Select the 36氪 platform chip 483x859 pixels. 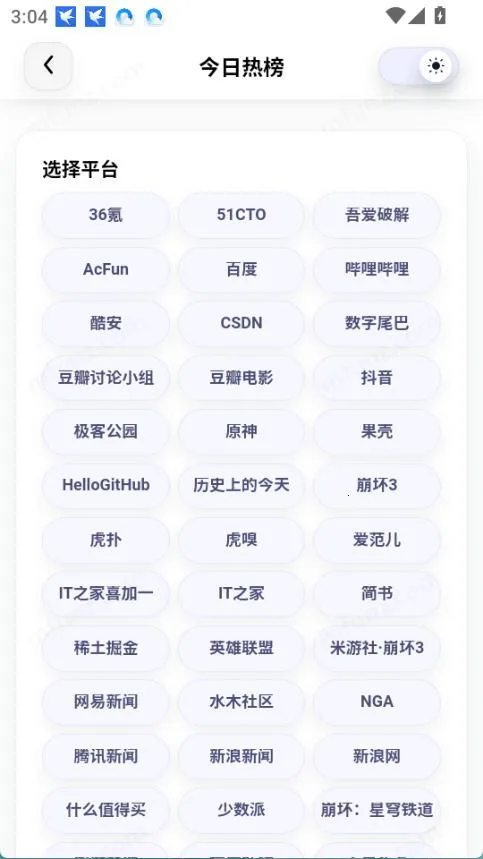[106, 215]
